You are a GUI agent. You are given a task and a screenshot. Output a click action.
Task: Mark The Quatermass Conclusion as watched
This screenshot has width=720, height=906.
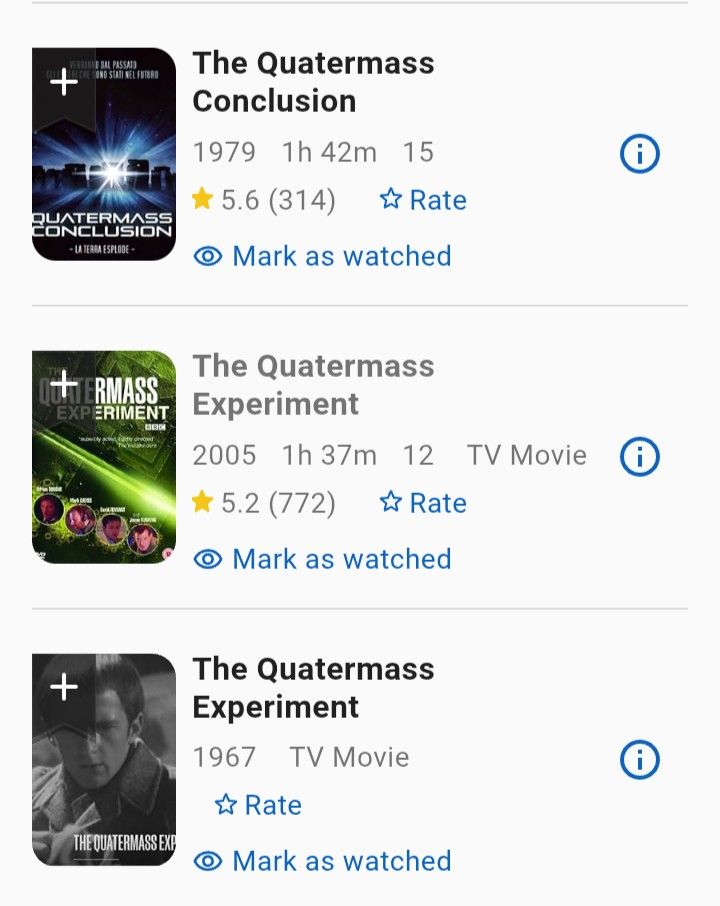click(322, 256)
